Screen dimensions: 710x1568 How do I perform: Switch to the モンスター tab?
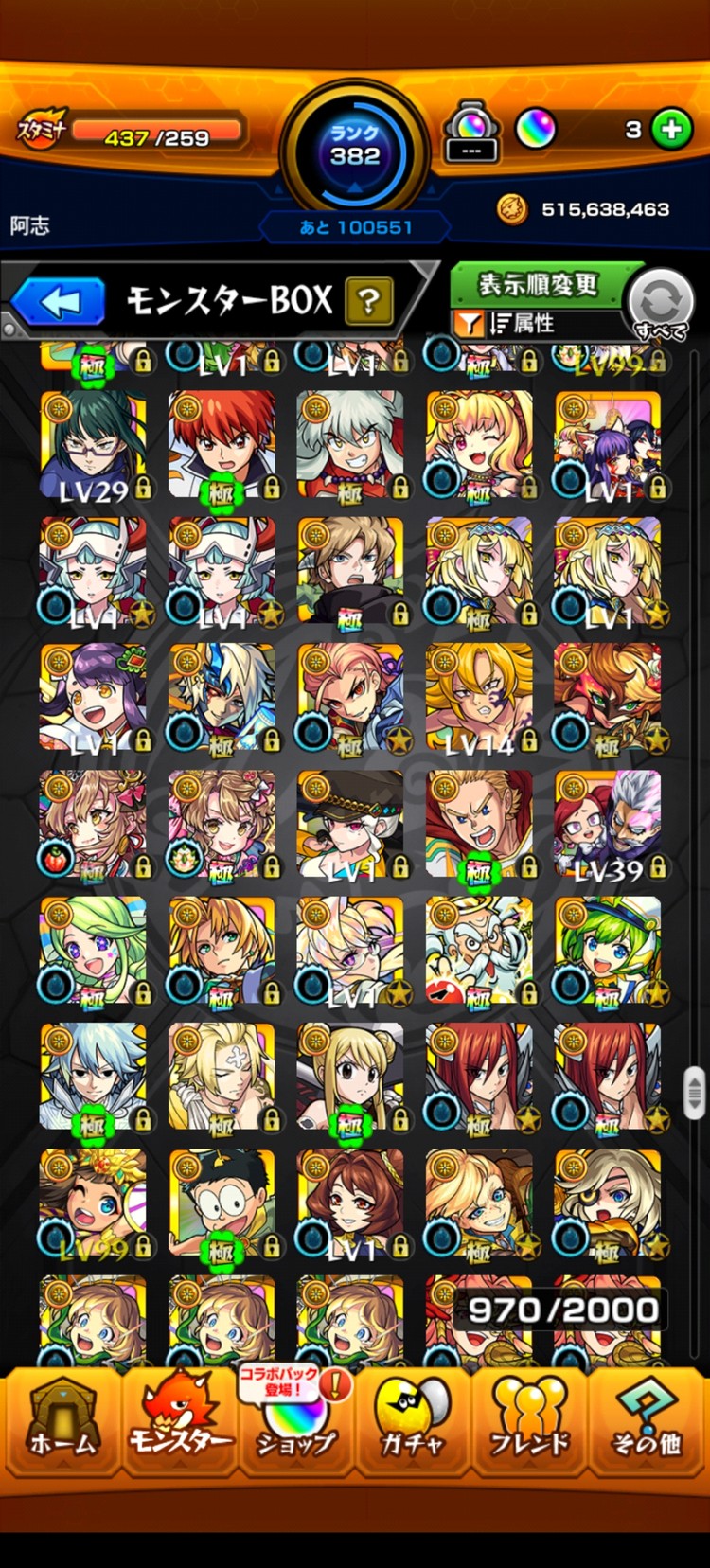(180, 1419)
